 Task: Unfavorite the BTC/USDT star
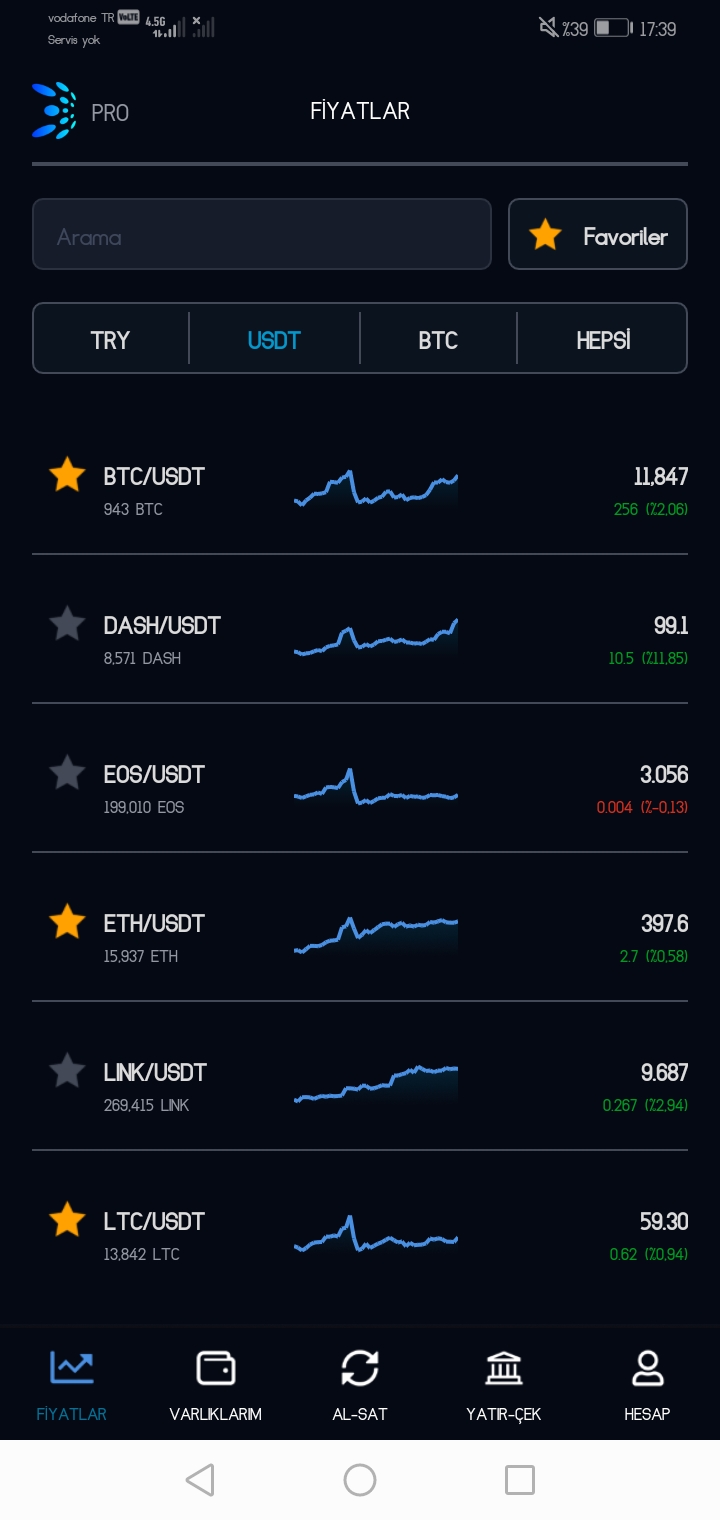pyautogui.click(x=67, y=475)
